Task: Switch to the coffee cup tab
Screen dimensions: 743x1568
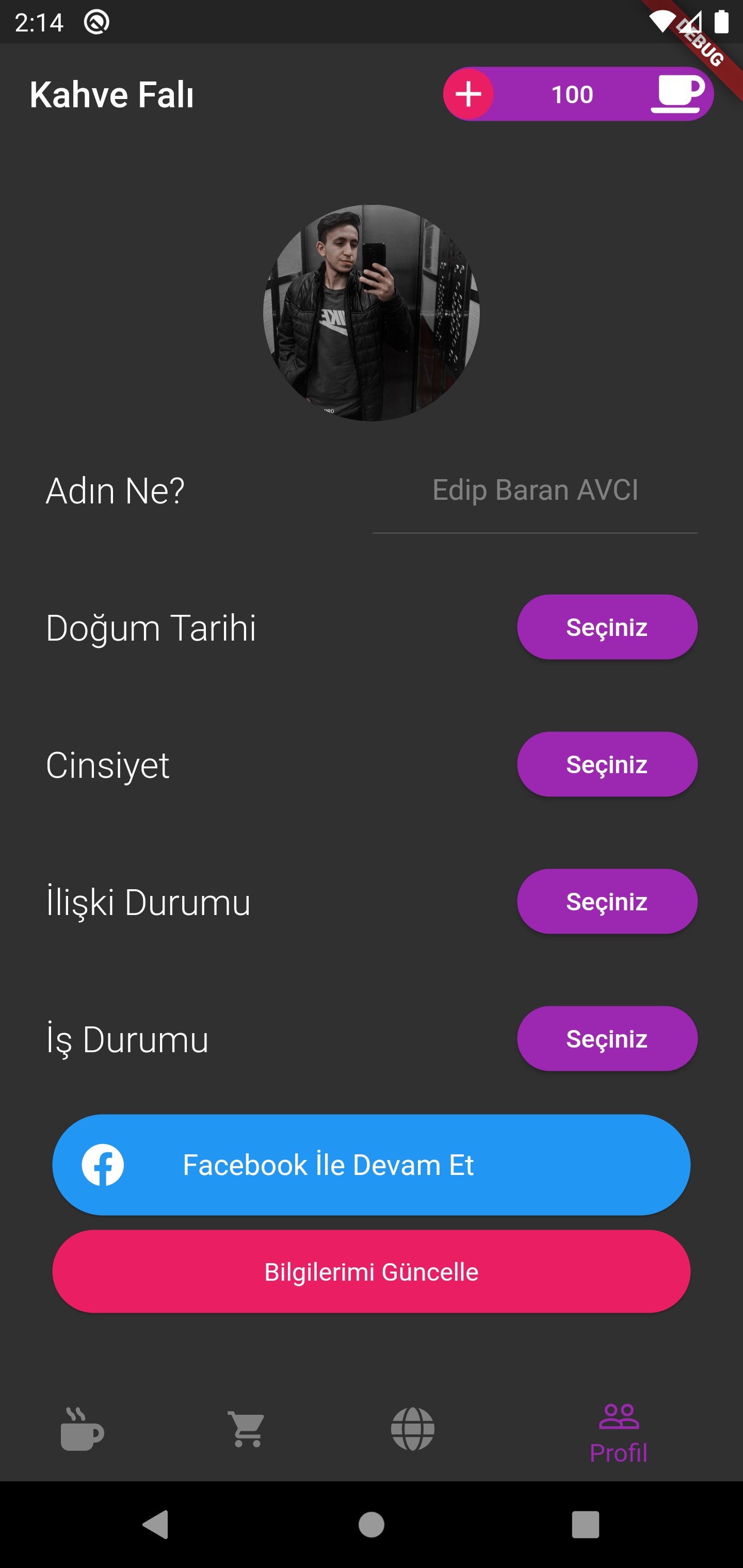Action: [82, 1429]
